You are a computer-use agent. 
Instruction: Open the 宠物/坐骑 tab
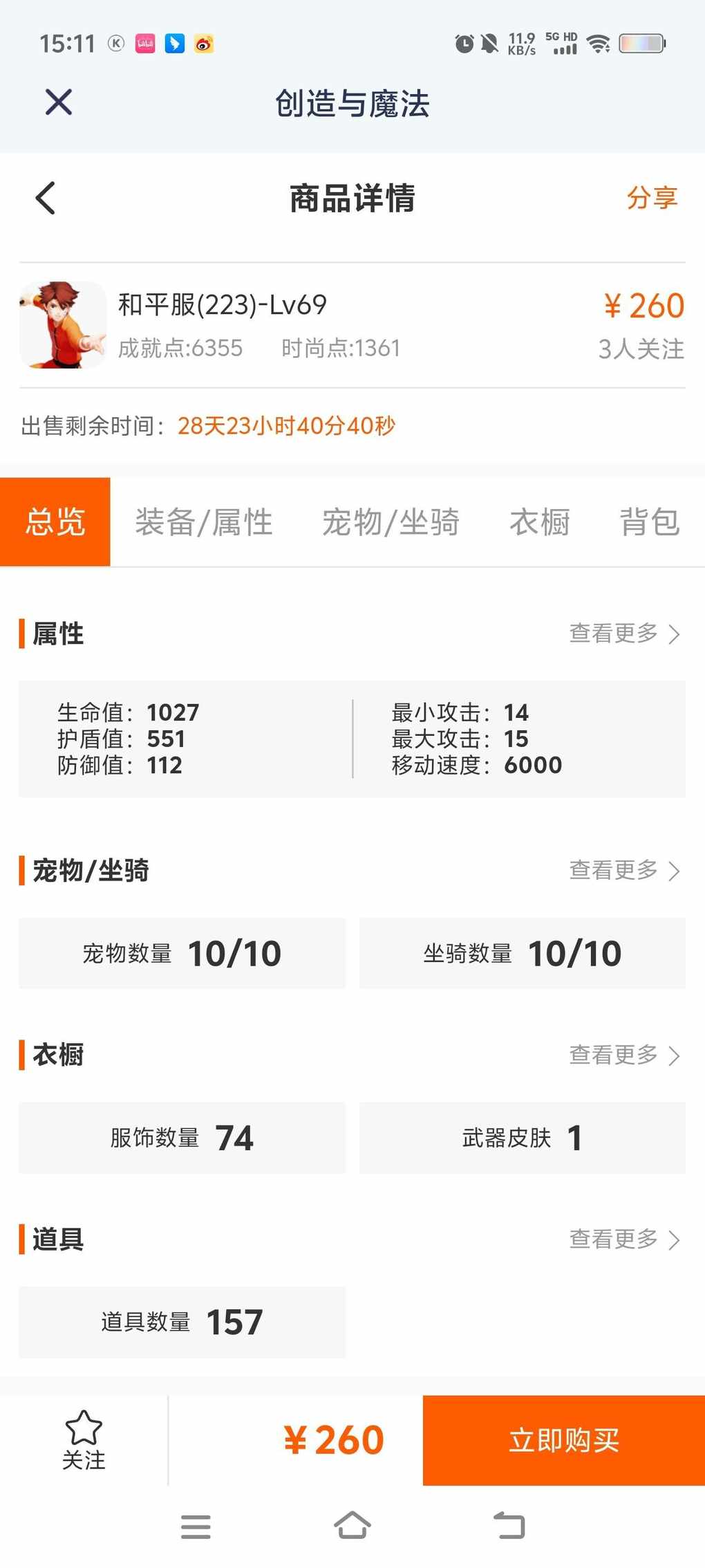pos(391,522)
